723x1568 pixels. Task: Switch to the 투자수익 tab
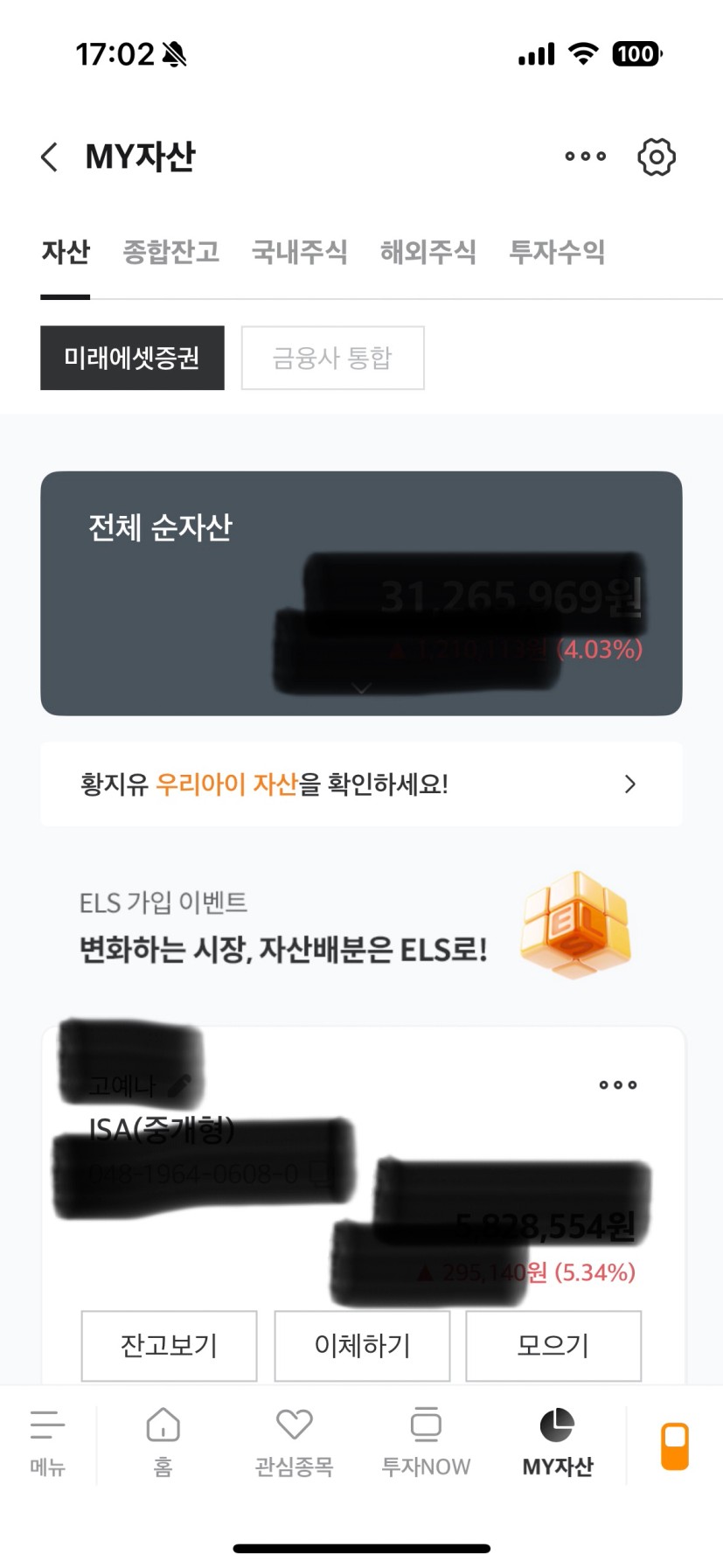[x=557, y=252]
